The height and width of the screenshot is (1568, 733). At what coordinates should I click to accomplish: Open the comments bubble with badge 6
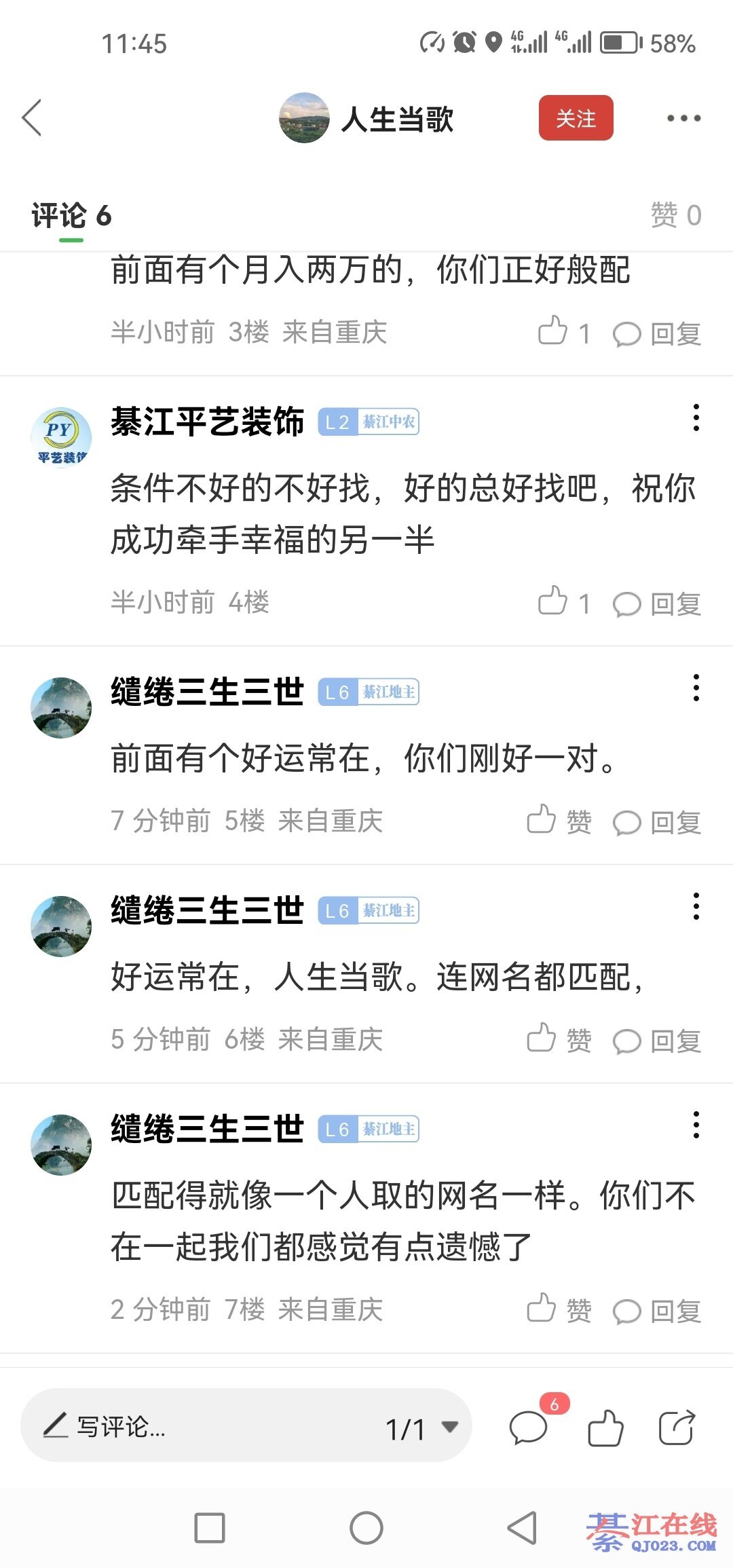(529, 1427)
